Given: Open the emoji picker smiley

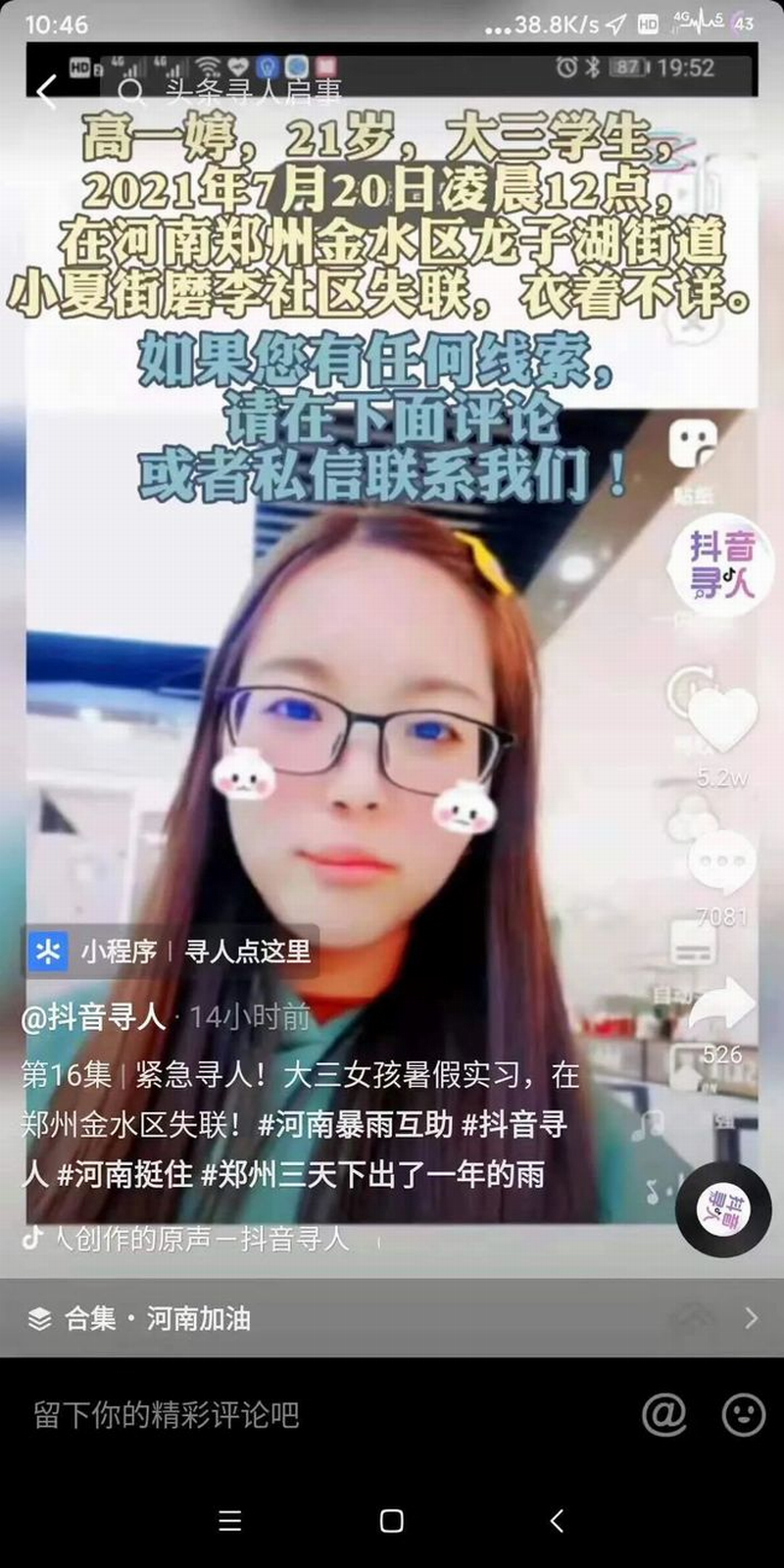Looking at the screenshot, I should coord(744,1414).
